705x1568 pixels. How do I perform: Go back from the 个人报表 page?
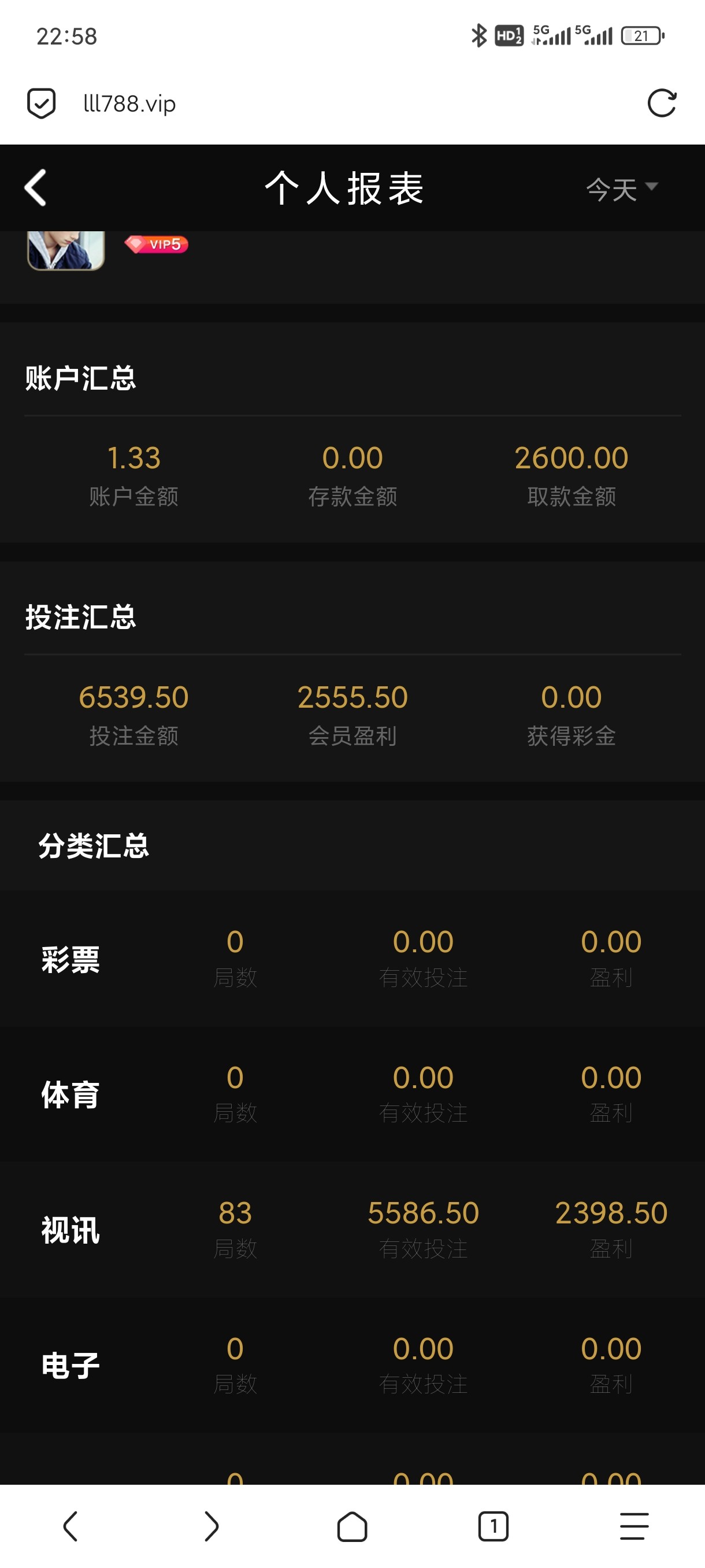[x=35, y=187]
